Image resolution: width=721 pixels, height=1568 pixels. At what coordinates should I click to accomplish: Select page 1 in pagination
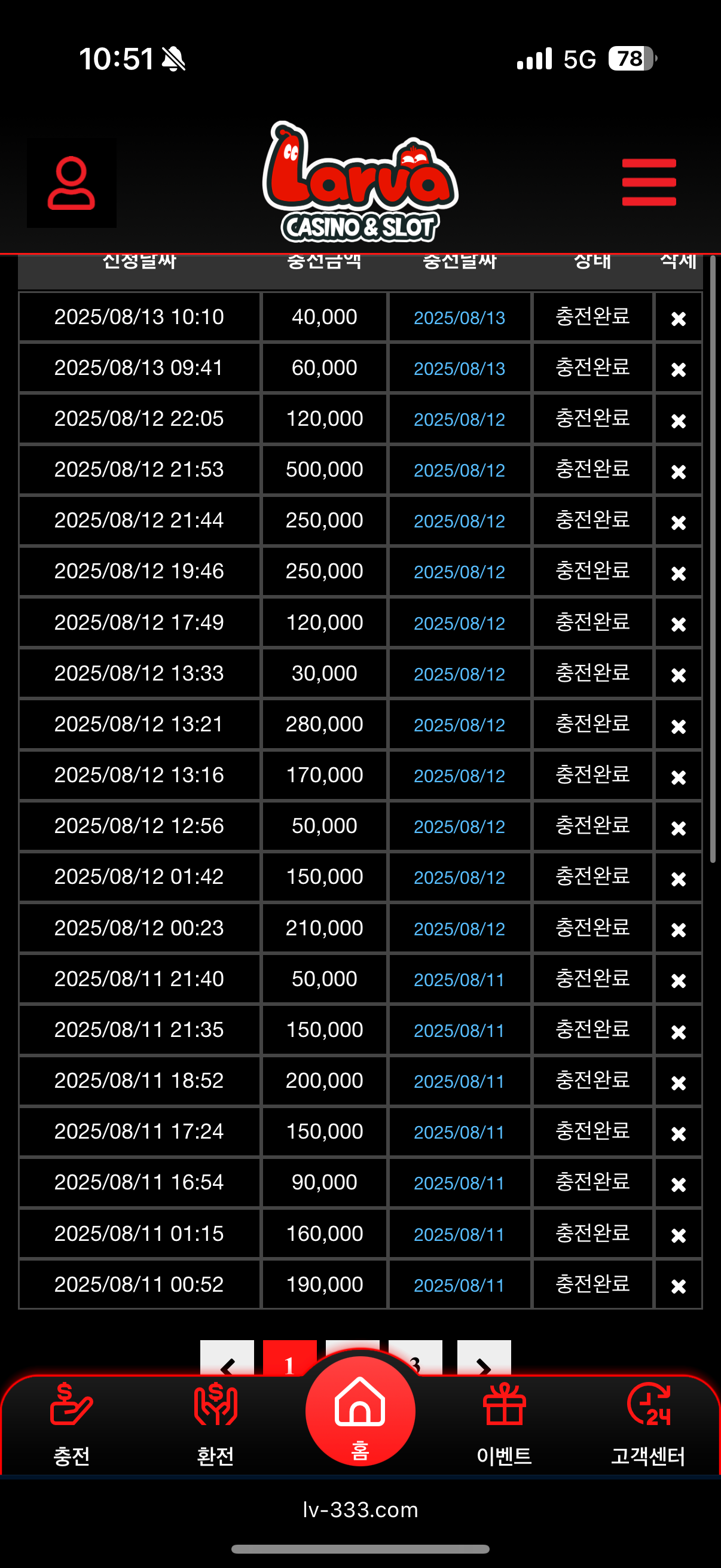coord(289,1361)
